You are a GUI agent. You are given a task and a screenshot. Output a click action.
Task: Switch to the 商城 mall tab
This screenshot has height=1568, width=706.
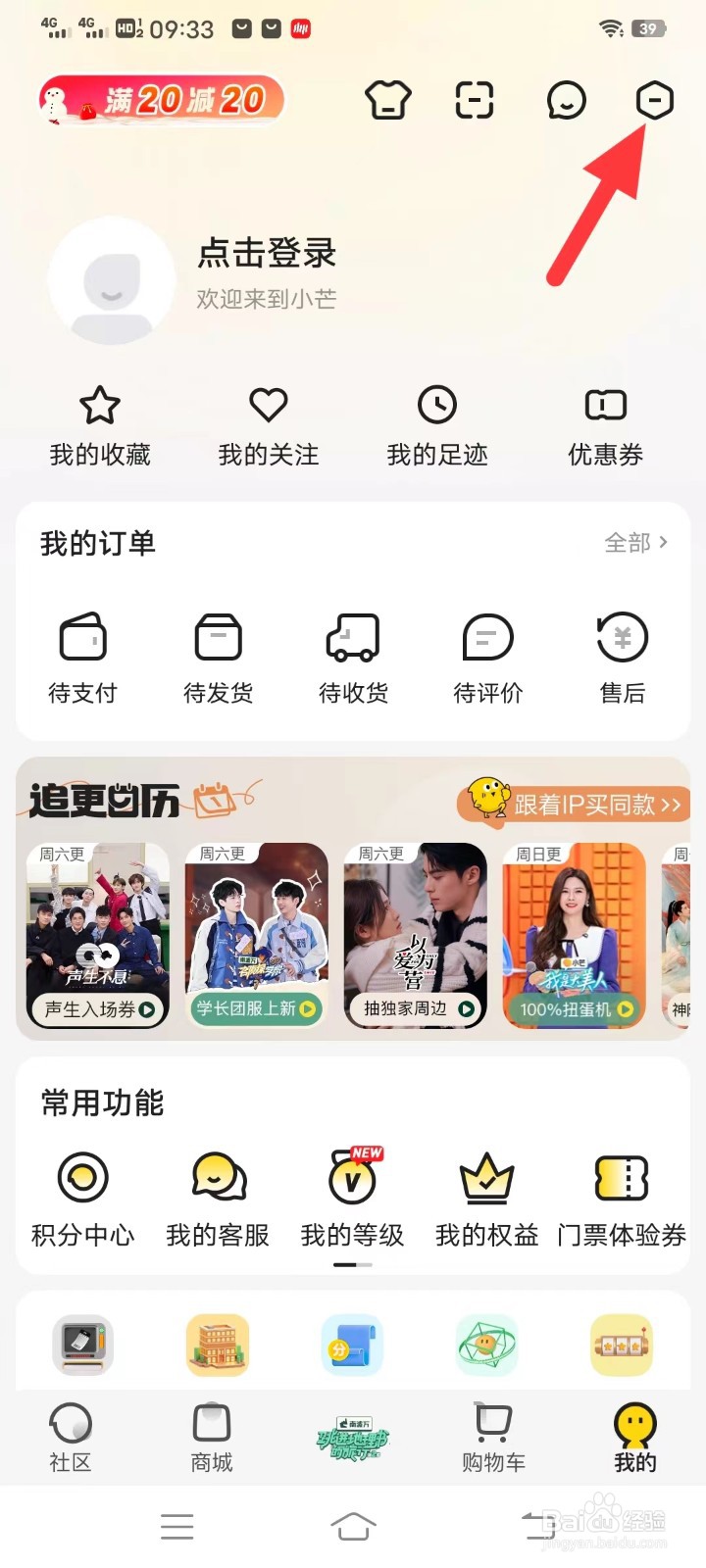tap(211, 1438)
